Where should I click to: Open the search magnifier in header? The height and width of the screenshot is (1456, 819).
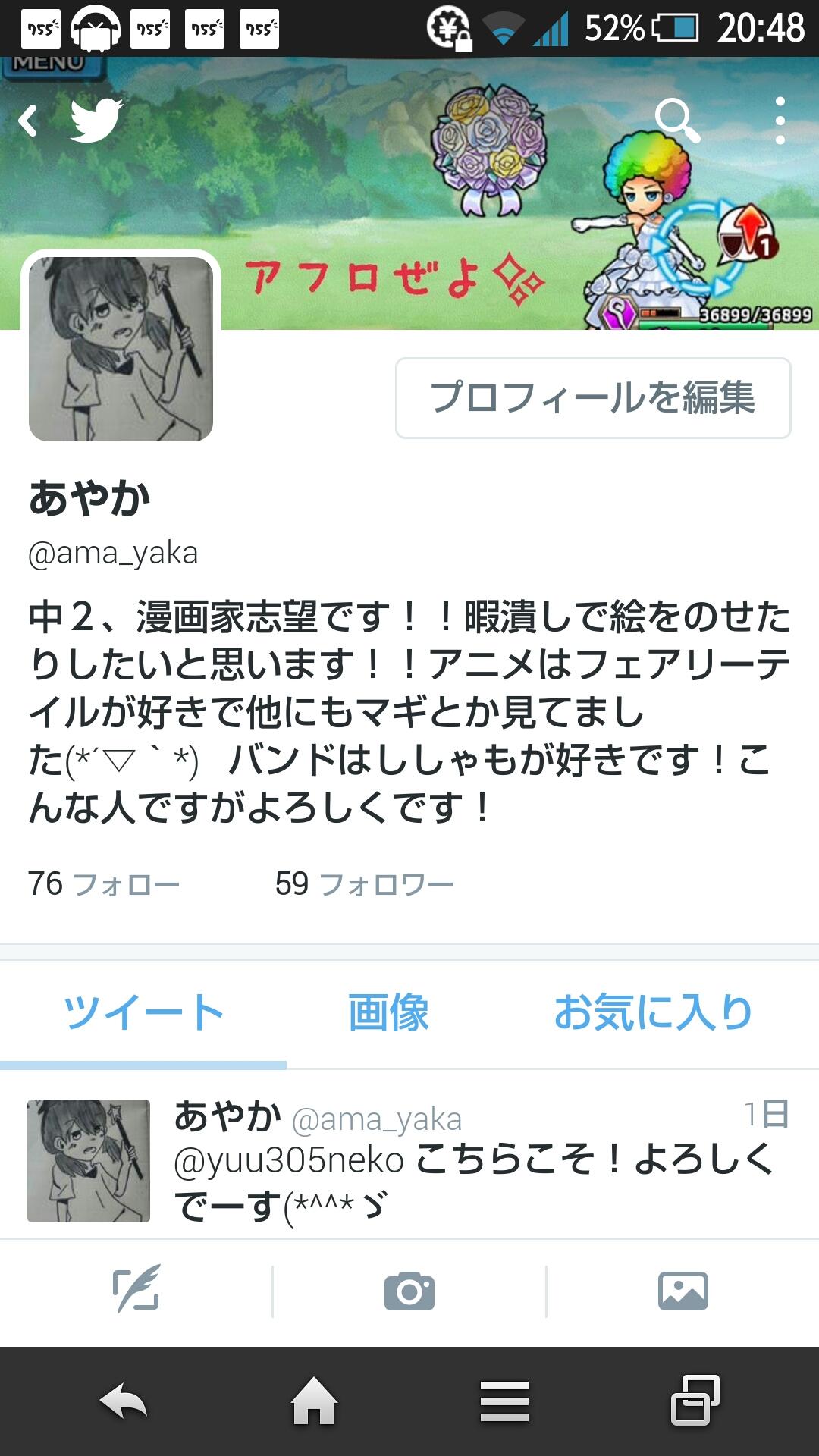(676, 120)
